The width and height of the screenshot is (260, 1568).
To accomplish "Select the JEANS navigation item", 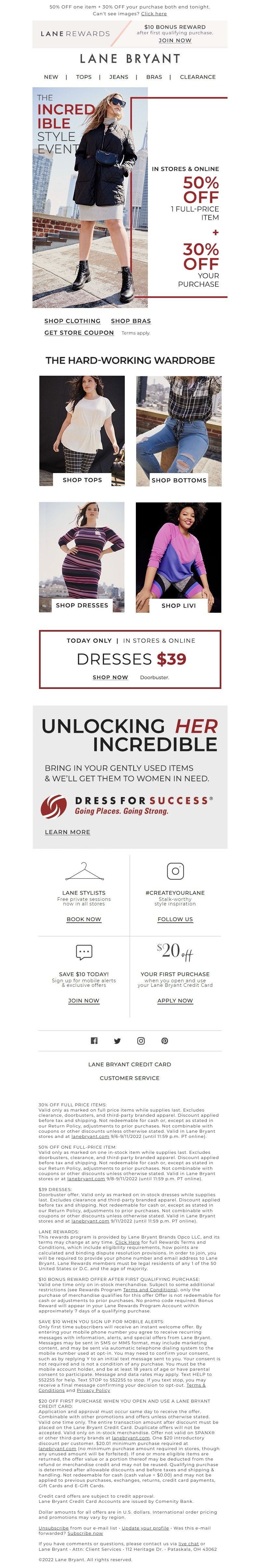I will tap(118, 77).
